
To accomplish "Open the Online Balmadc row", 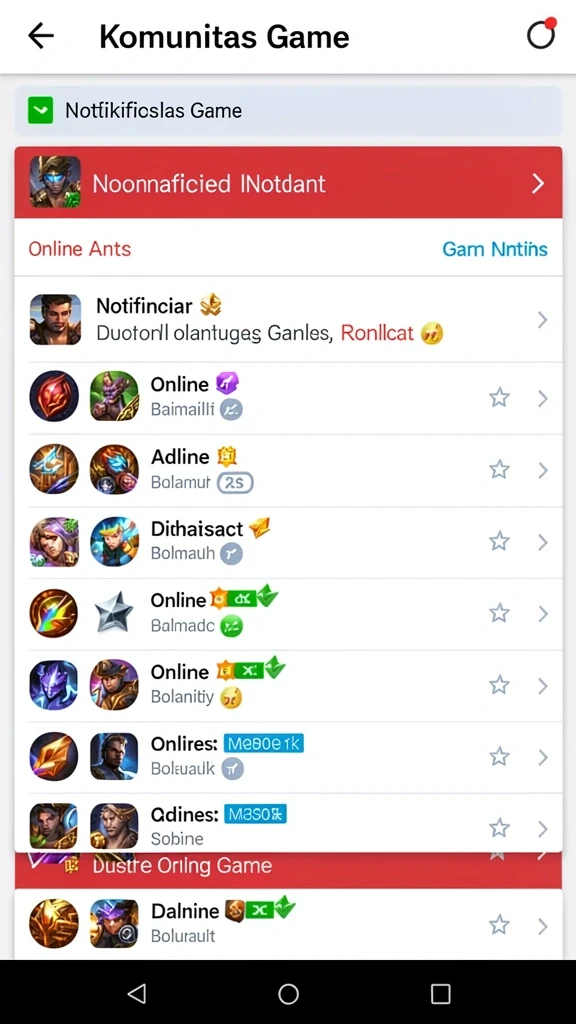I will [288, 613].
